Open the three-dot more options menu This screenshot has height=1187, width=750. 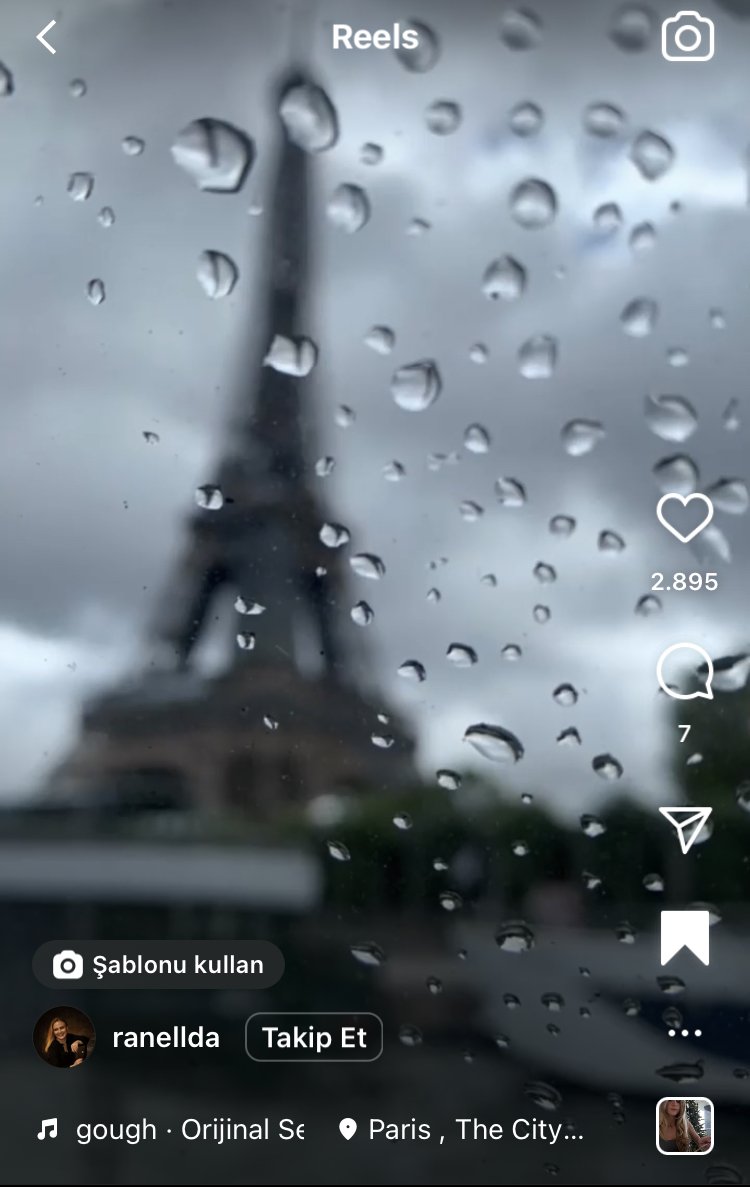coord(685,1033)
